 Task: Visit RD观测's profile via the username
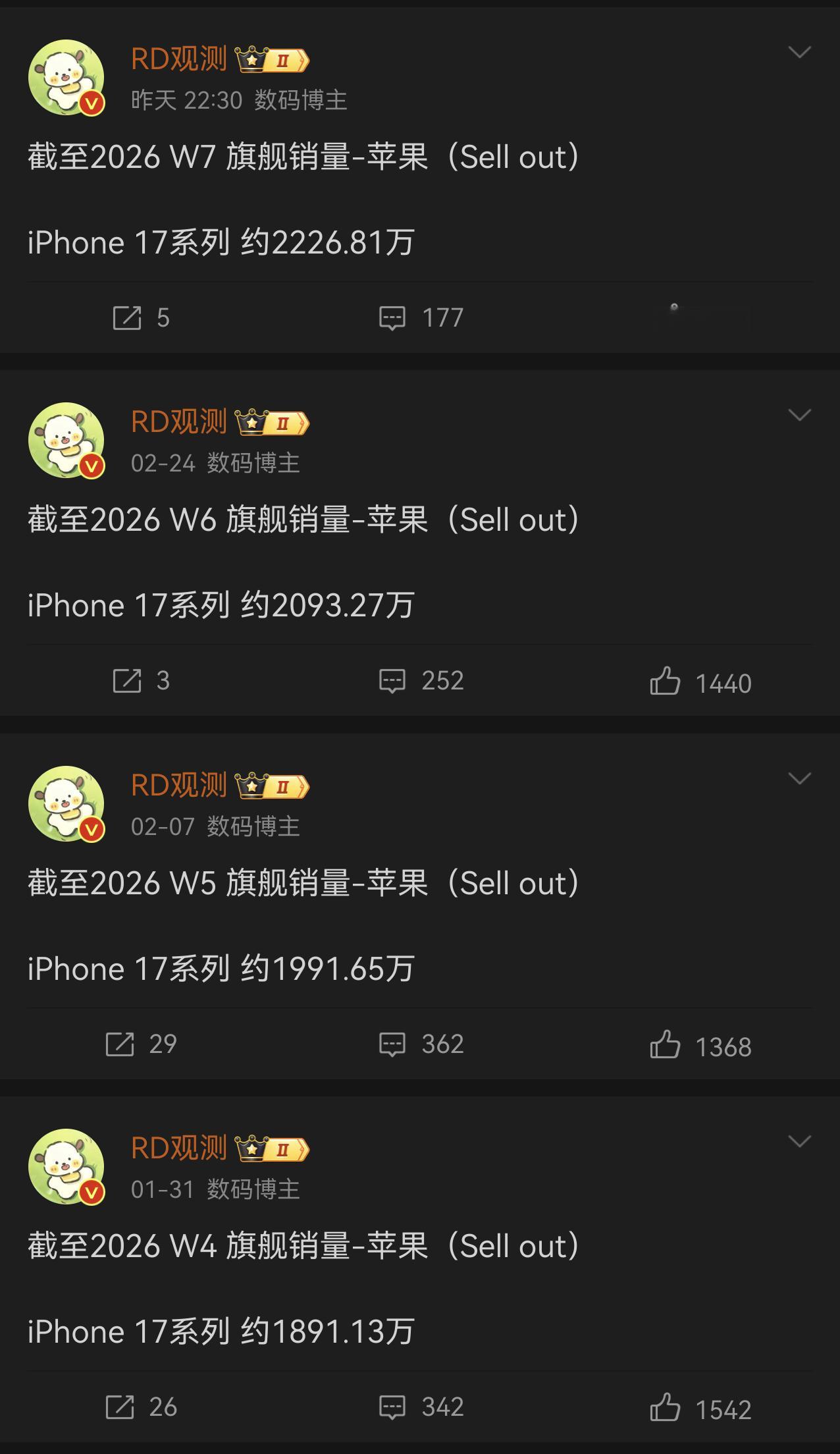pyautogui.click(x=179, y=59)
